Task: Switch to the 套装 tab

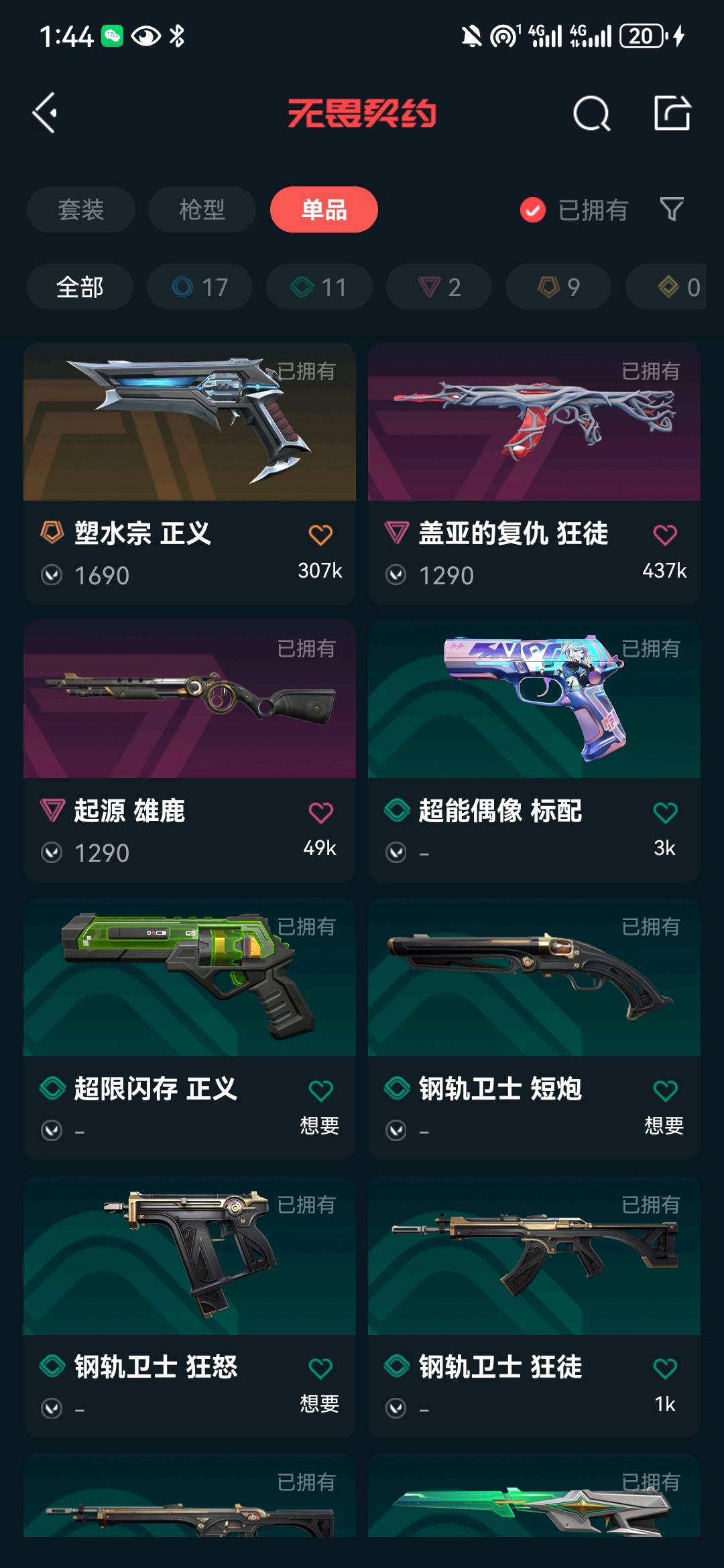Action: (81, 210)
